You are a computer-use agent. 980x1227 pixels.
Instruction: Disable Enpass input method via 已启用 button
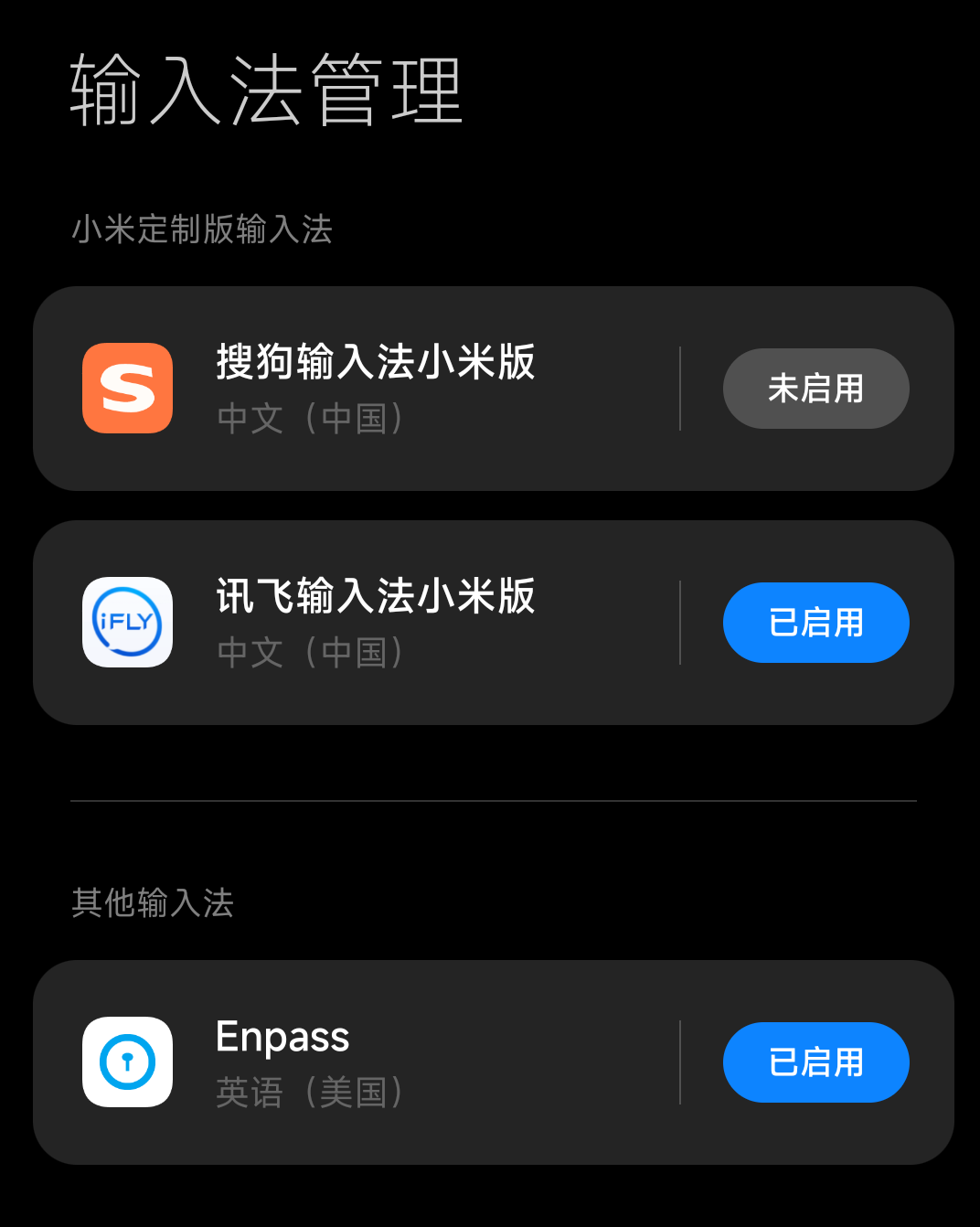coord(815,1062)
